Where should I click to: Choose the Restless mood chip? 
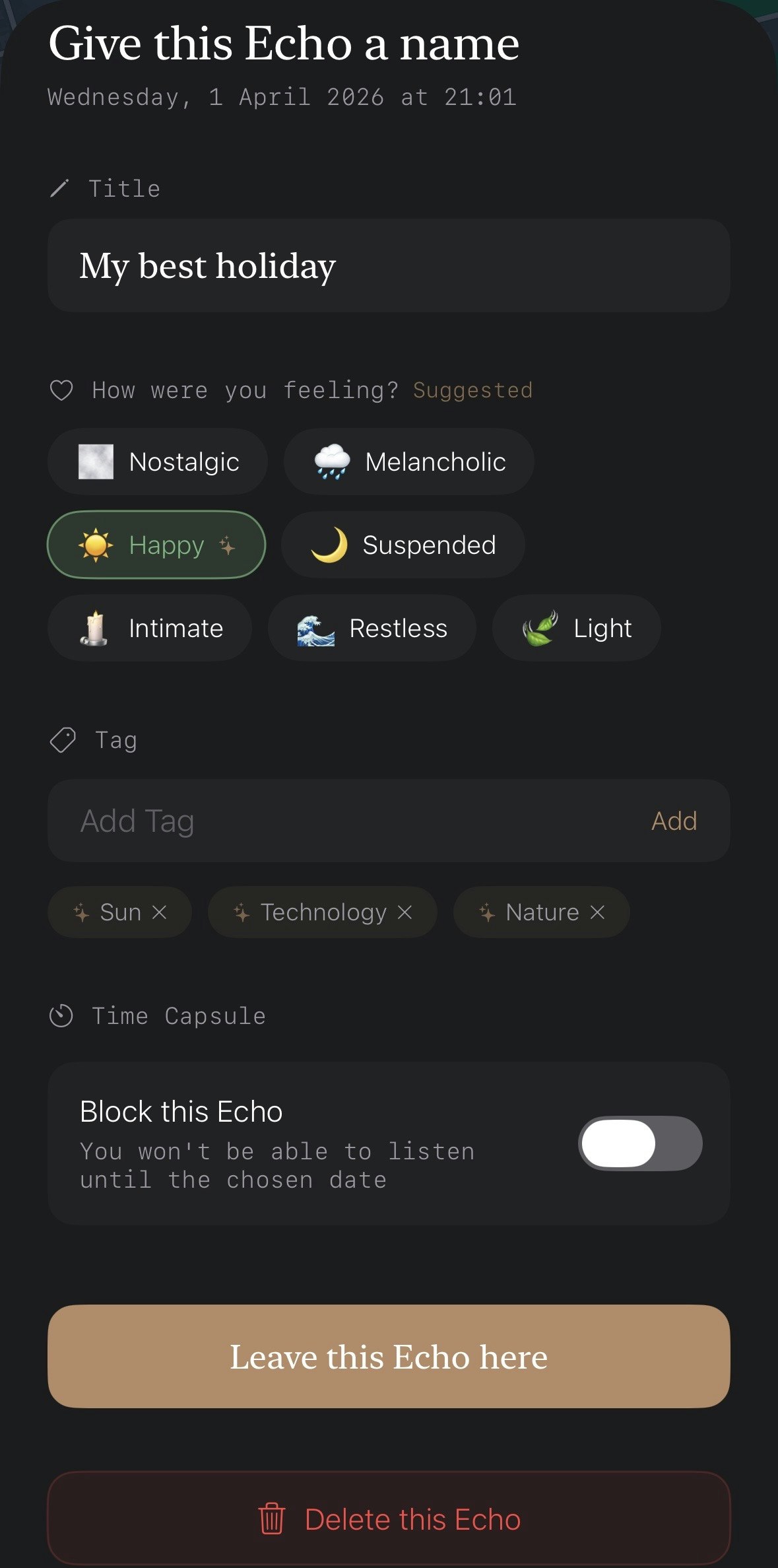click(x=372, y=628)
